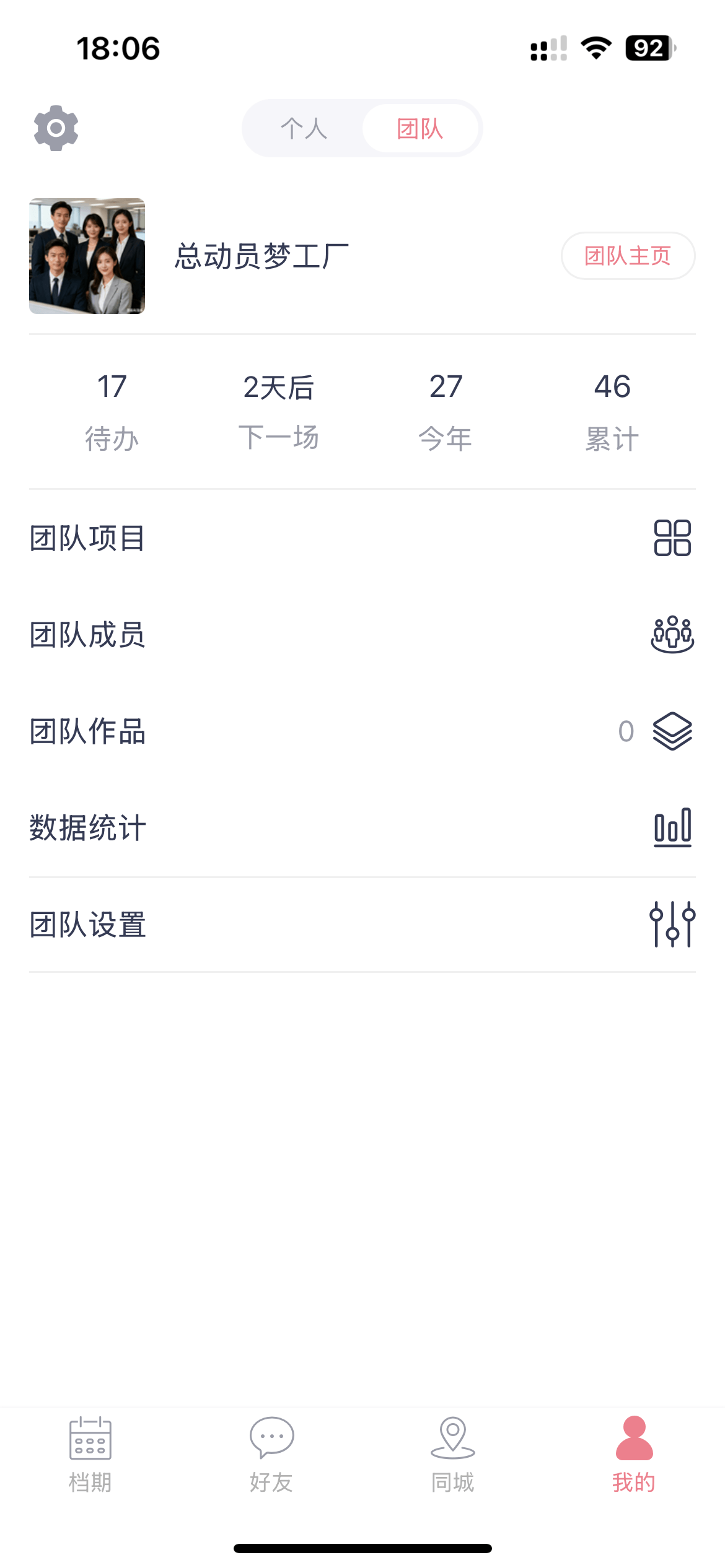This screenshot has height=1568, width=725.
Task: Open the 同城 tab
Action: coord(453,1454)
